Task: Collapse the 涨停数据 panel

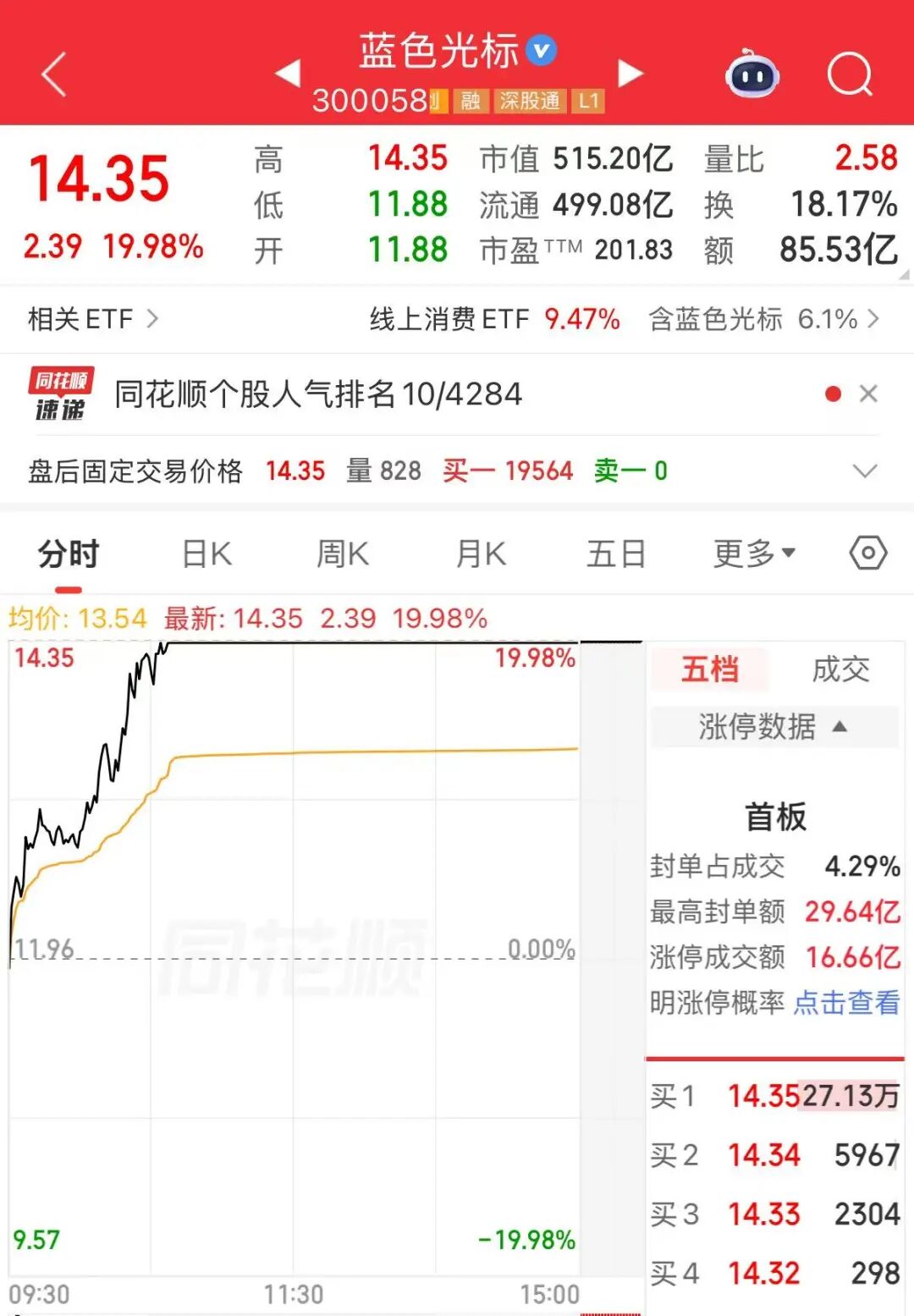Action: (774, 726)
